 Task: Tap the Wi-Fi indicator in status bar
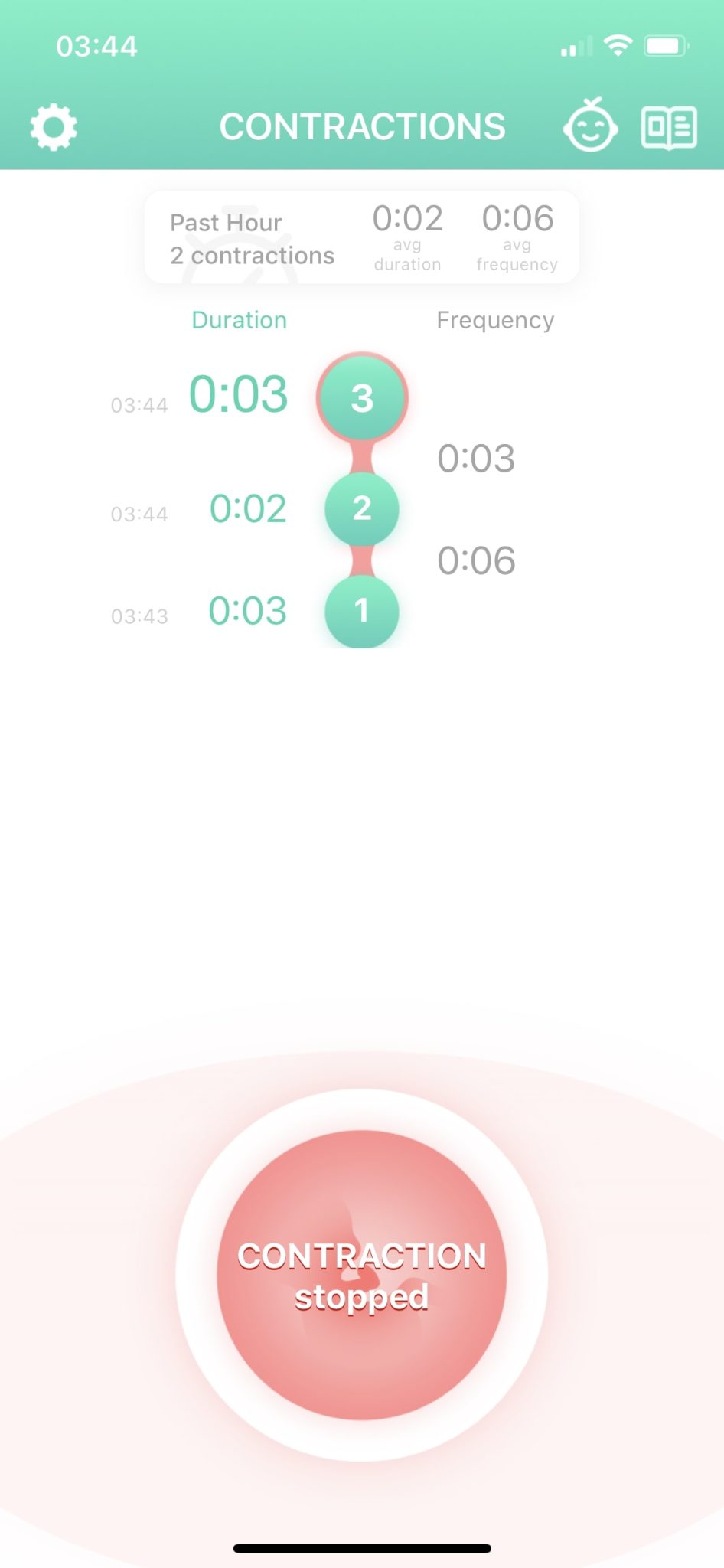(618, 45)
